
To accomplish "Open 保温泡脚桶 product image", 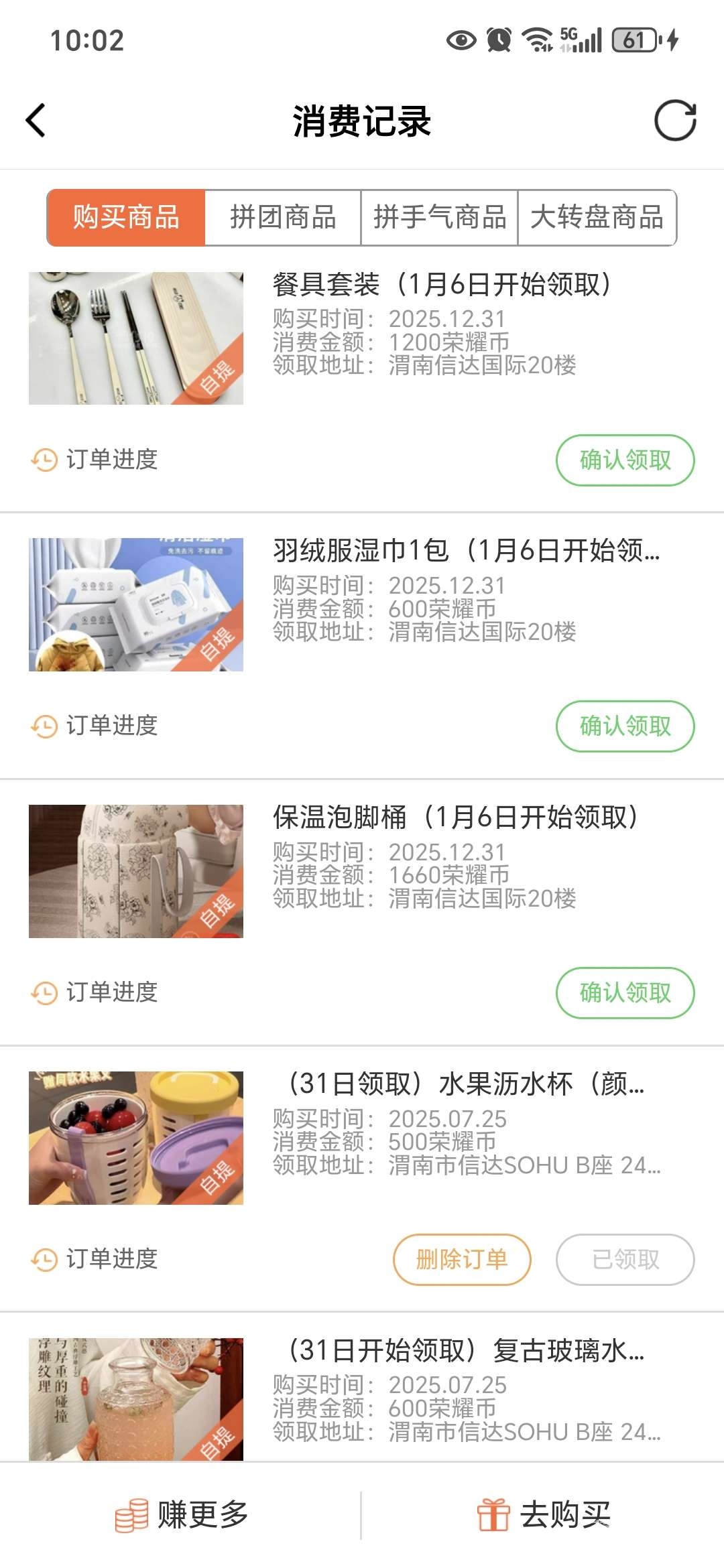I will click(136, 871).
